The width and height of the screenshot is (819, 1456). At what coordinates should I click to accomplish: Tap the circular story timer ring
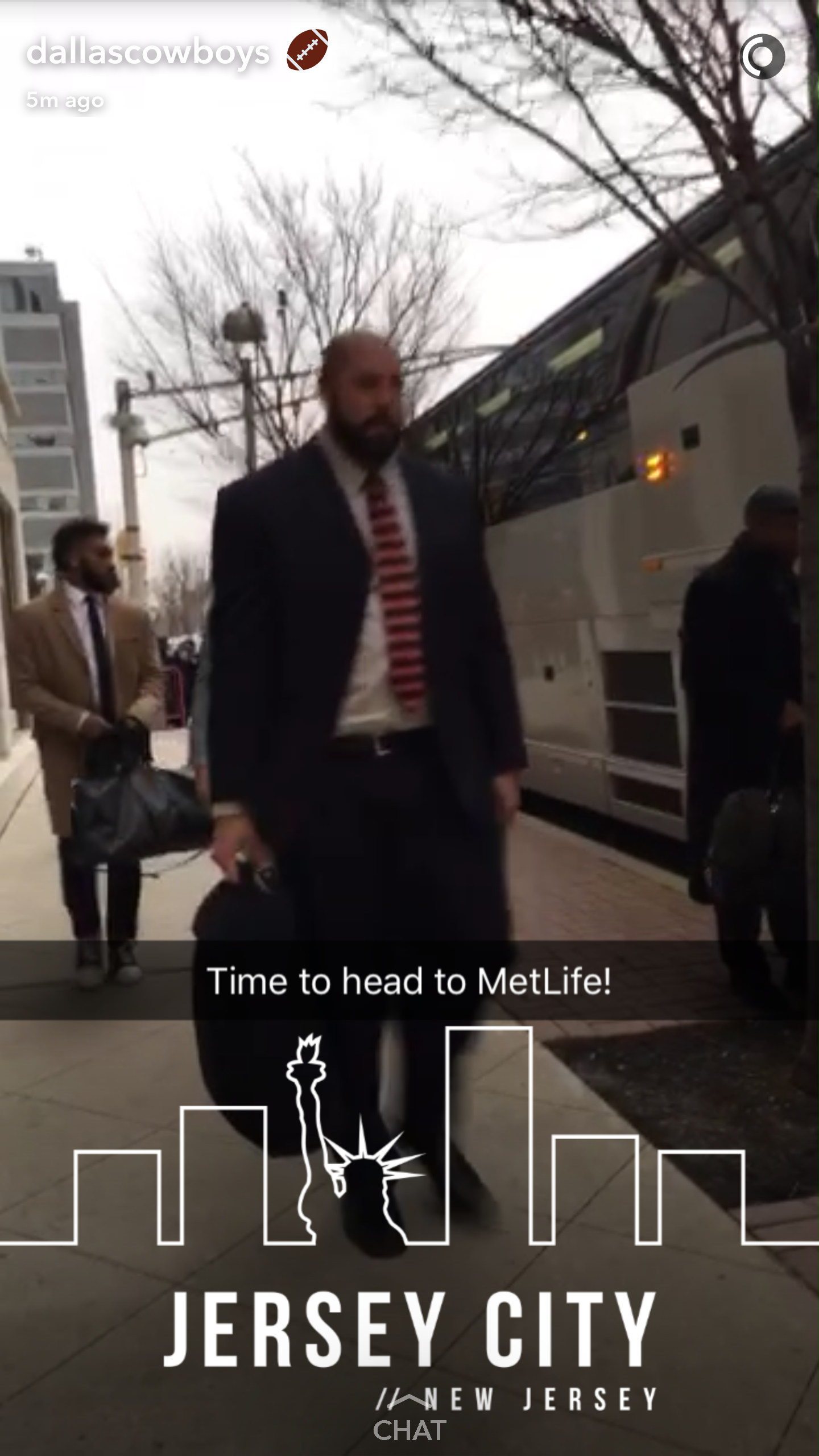[x=762, y=56]
